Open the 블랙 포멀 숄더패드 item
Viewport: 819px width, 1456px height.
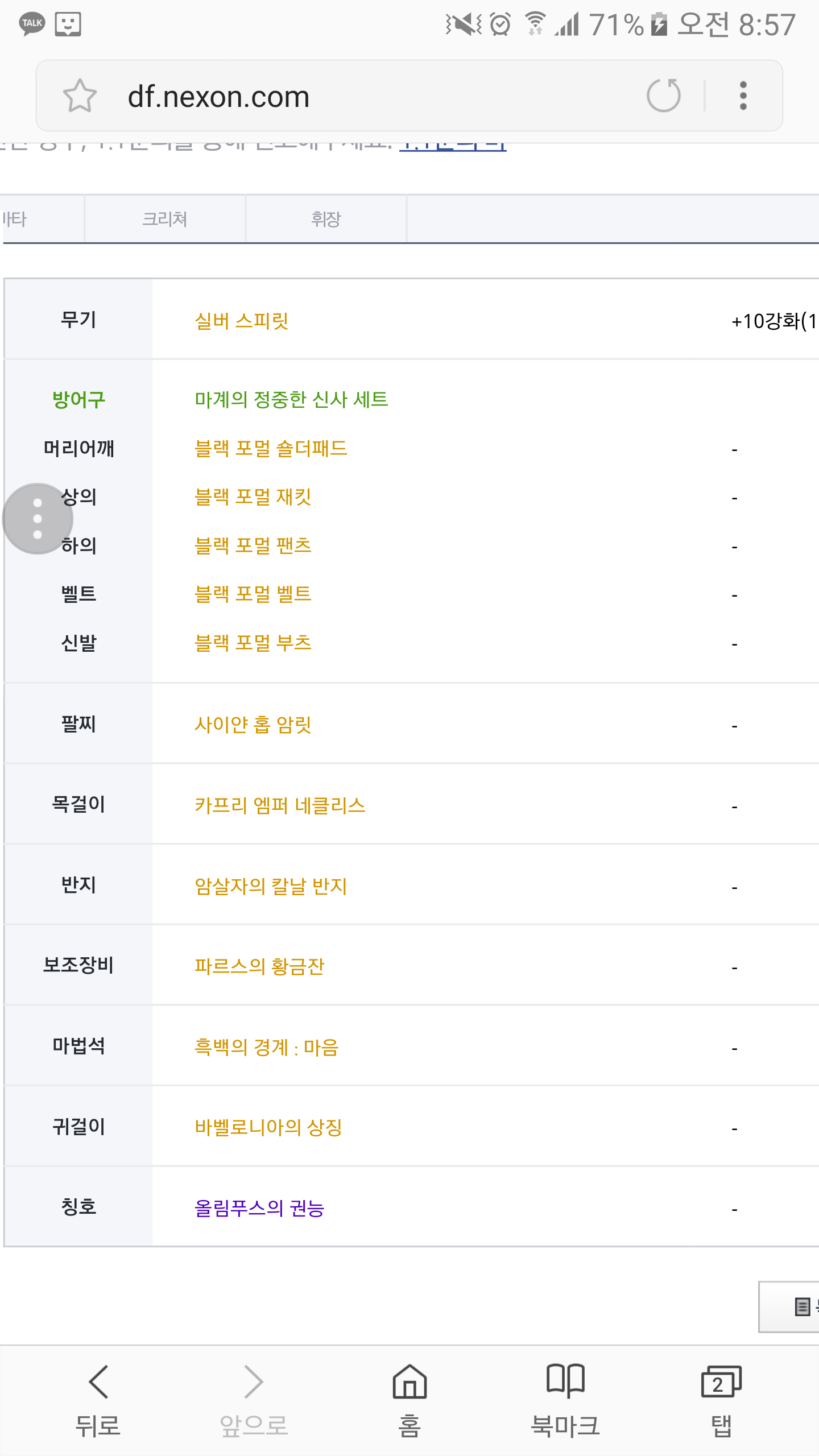tap(271, 448)
